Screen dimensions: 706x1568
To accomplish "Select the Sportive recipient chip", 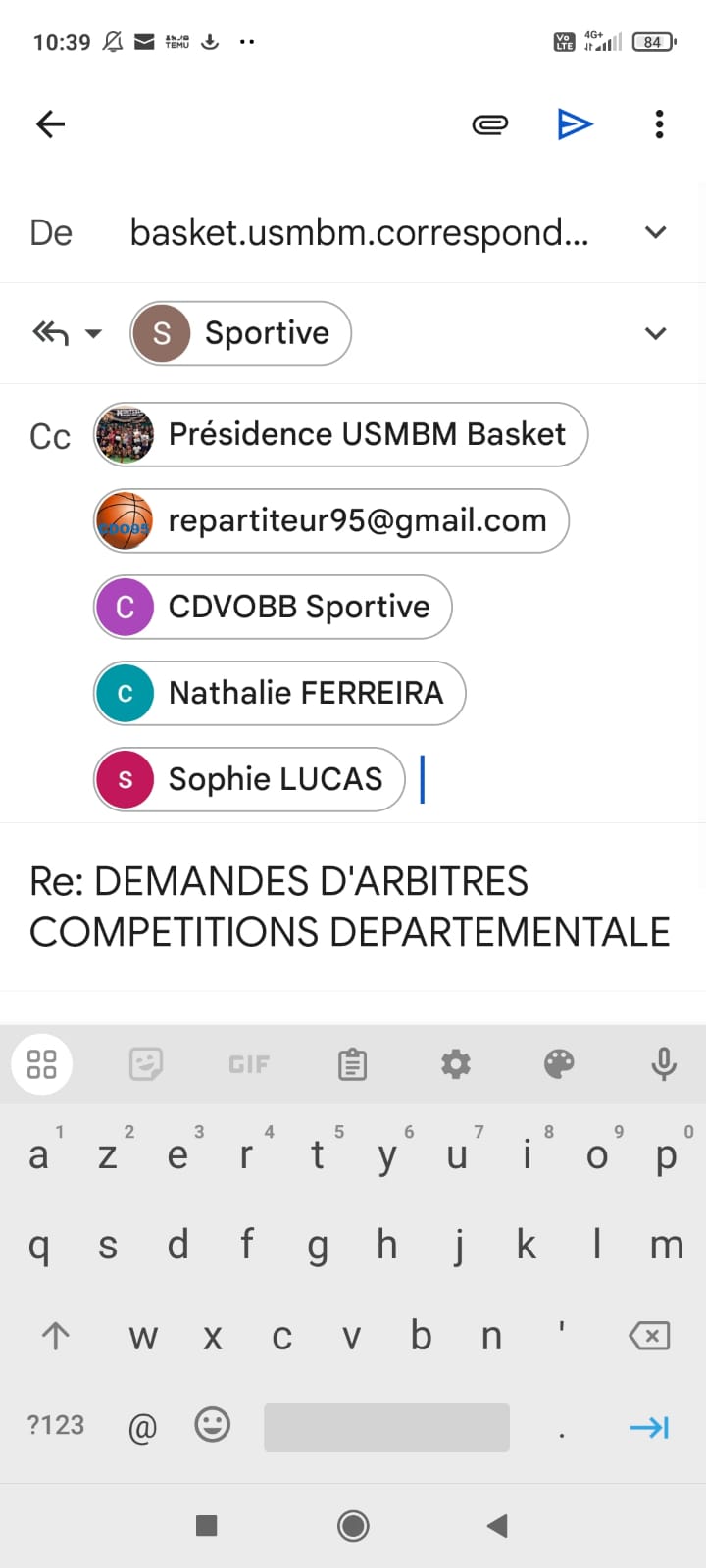I will pyautogui.click(x=241, y=333).
